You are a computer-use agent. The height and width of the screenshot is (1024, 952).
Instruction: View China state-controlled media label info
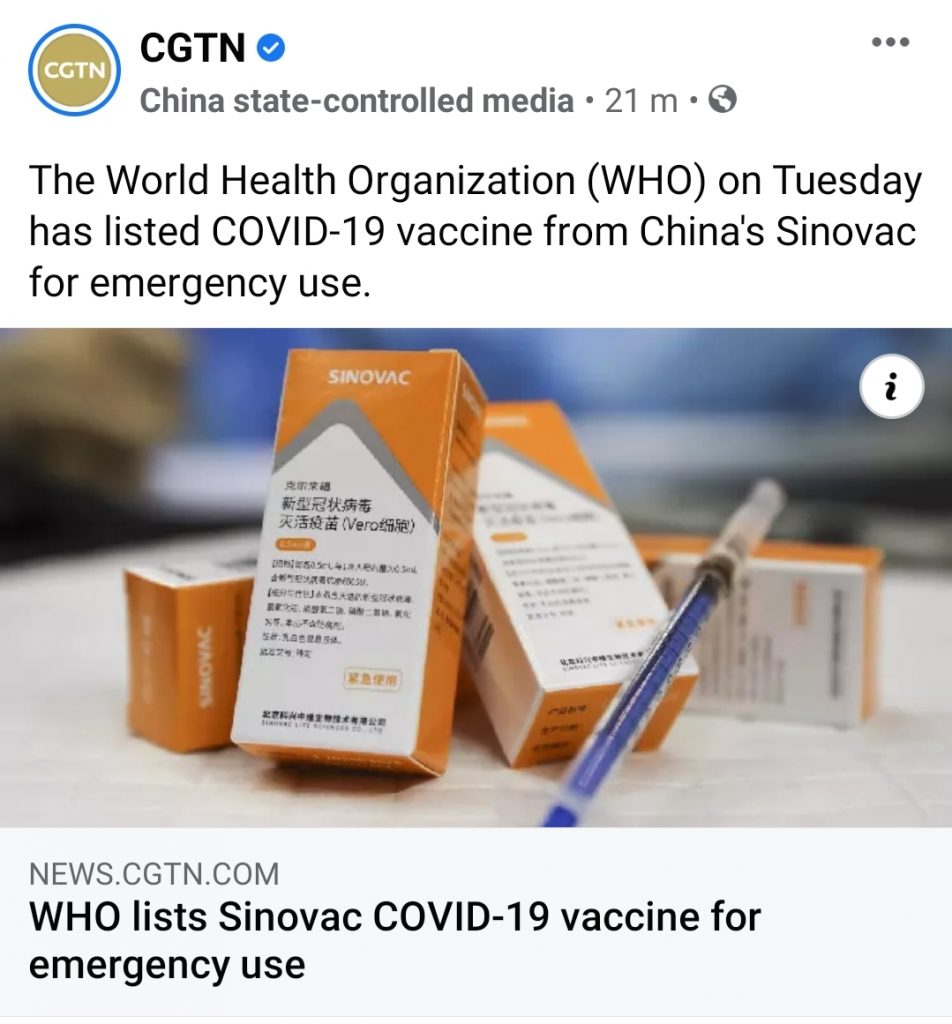(357, 100)
